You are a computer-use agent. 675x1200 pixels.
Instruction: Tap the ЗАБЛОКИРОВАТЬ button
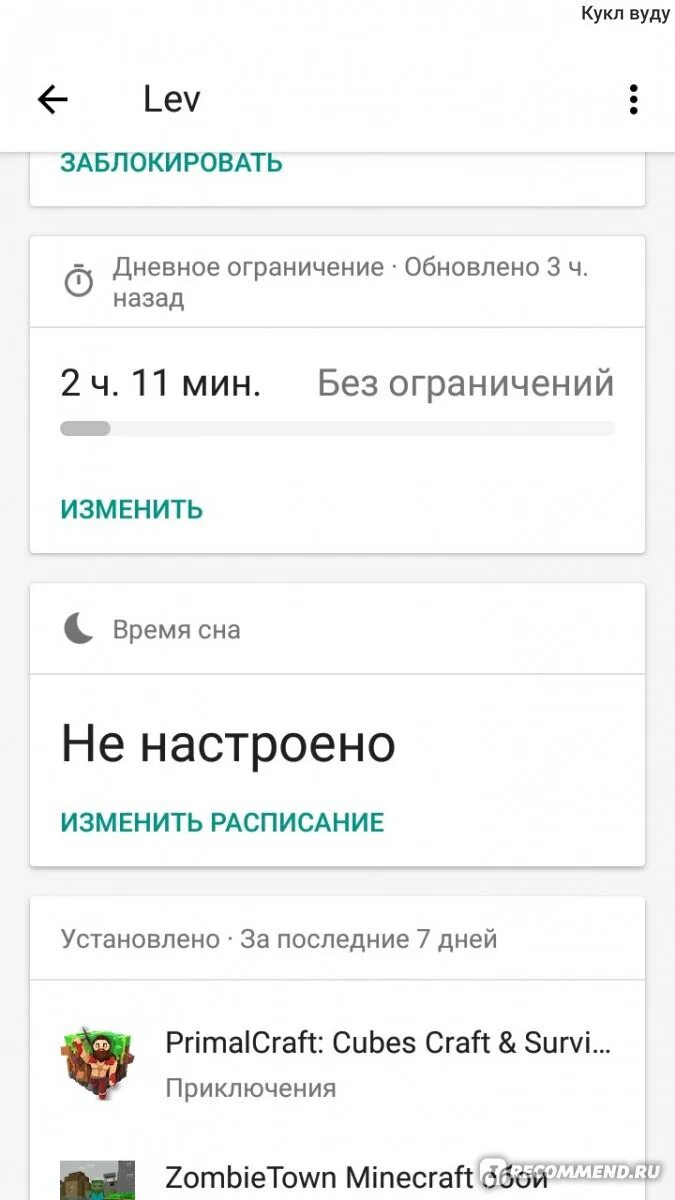point(171,163)
